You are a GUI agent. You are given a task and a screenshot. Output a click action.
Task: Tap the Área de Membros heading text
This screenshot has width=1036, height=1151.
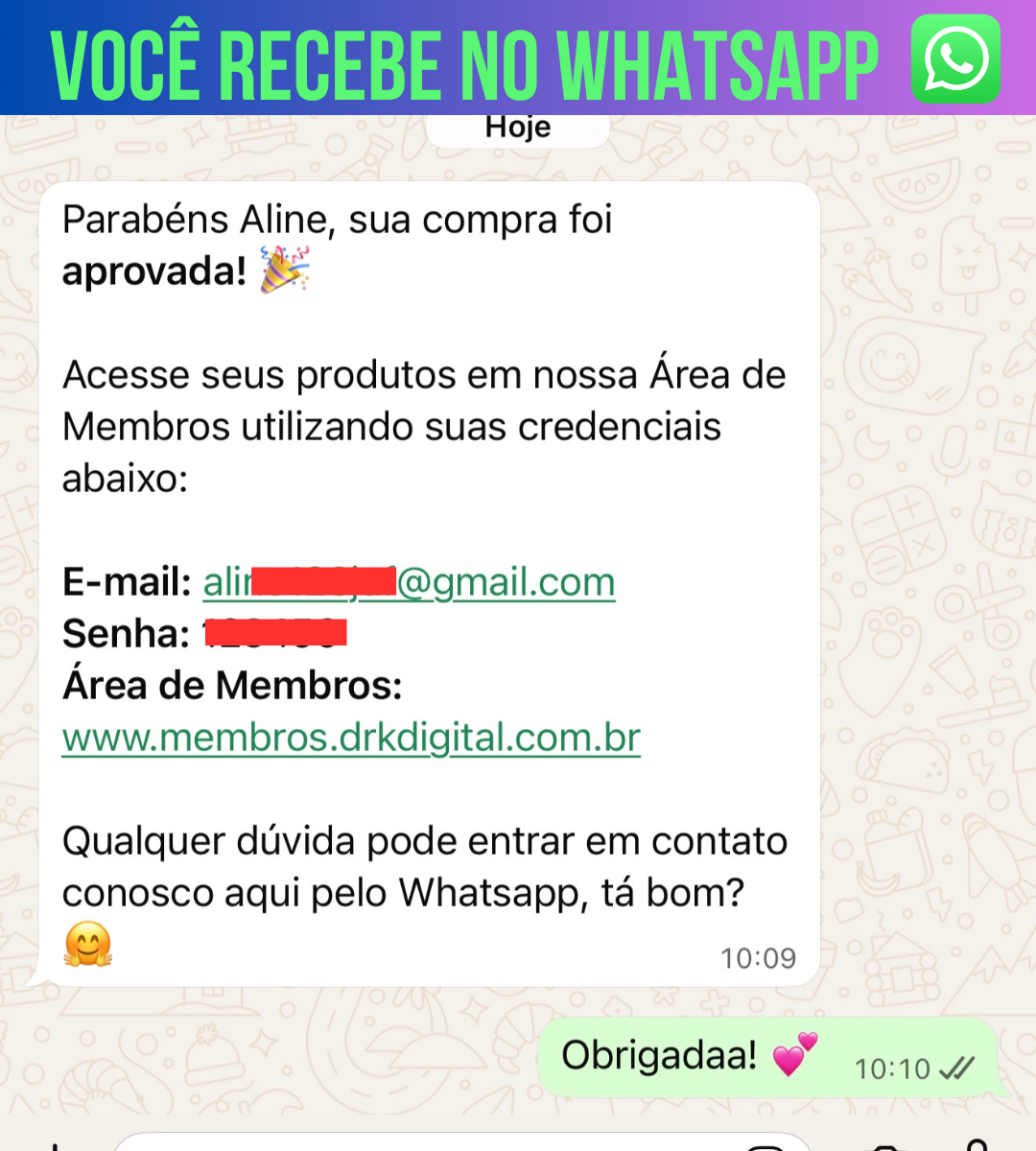pyautogui.click(x=230, y=685)
